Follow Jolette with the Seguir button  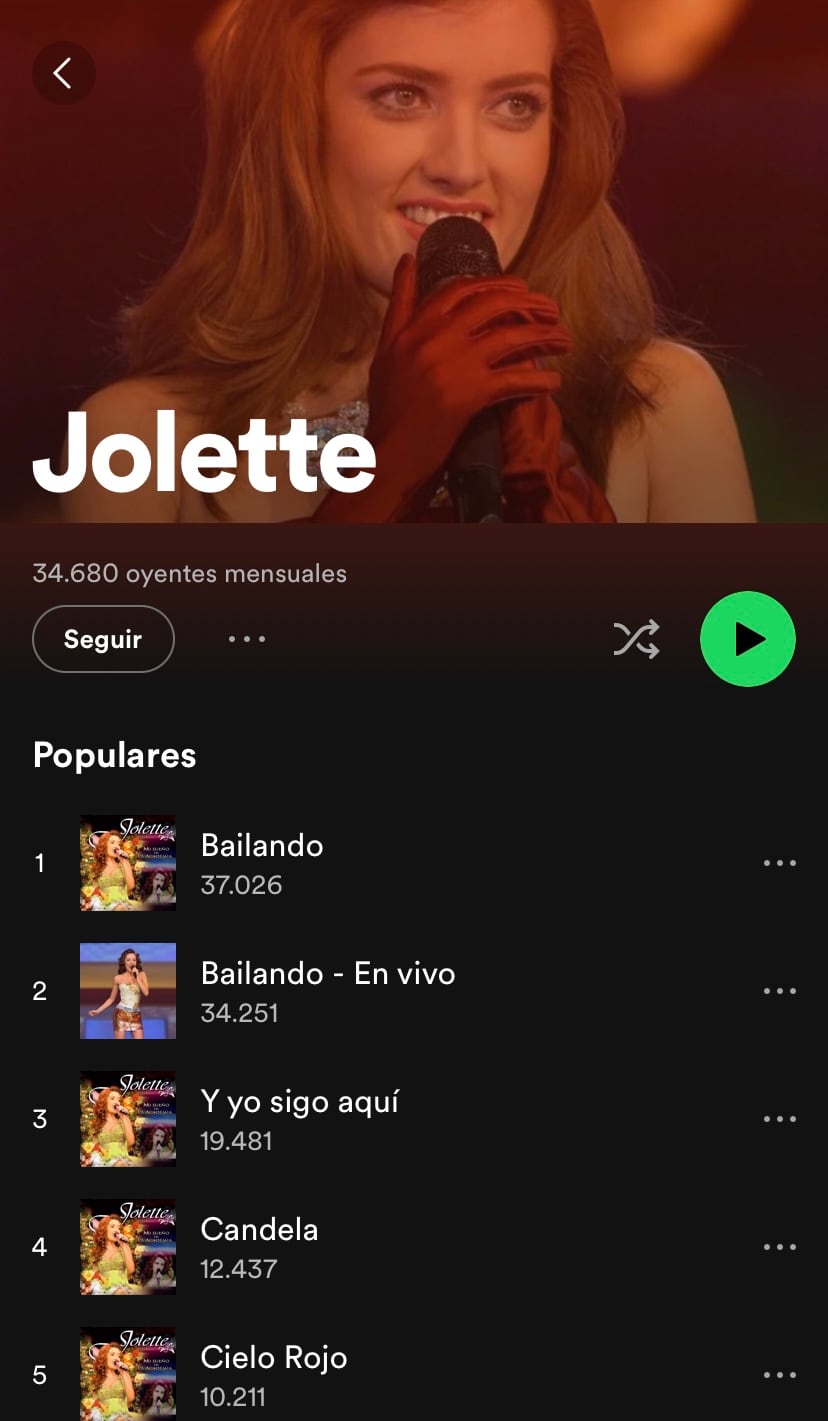(x=103, y=639)
